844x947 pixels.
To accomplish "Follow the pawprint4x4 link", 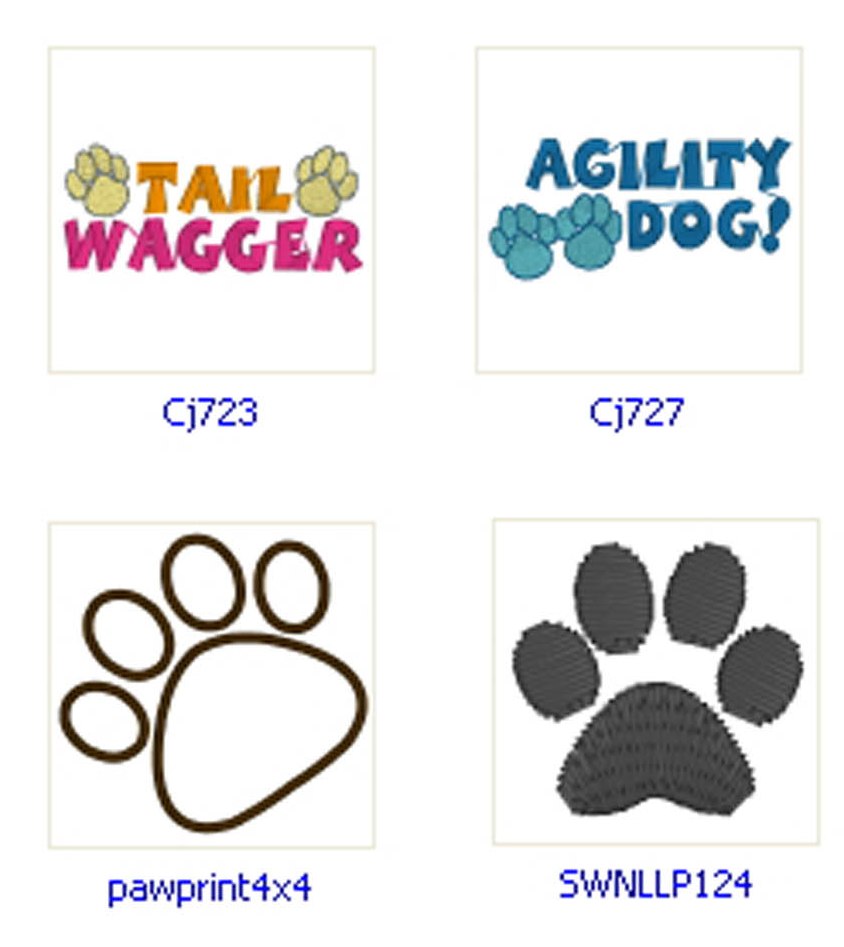I will click(x=210, y=888).
